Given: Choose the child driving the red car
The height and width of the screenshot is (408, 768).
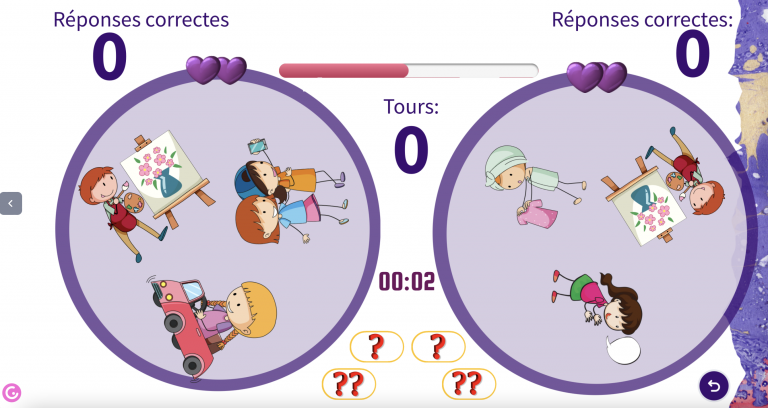Looking at the screenshot, I should (215, 320).
